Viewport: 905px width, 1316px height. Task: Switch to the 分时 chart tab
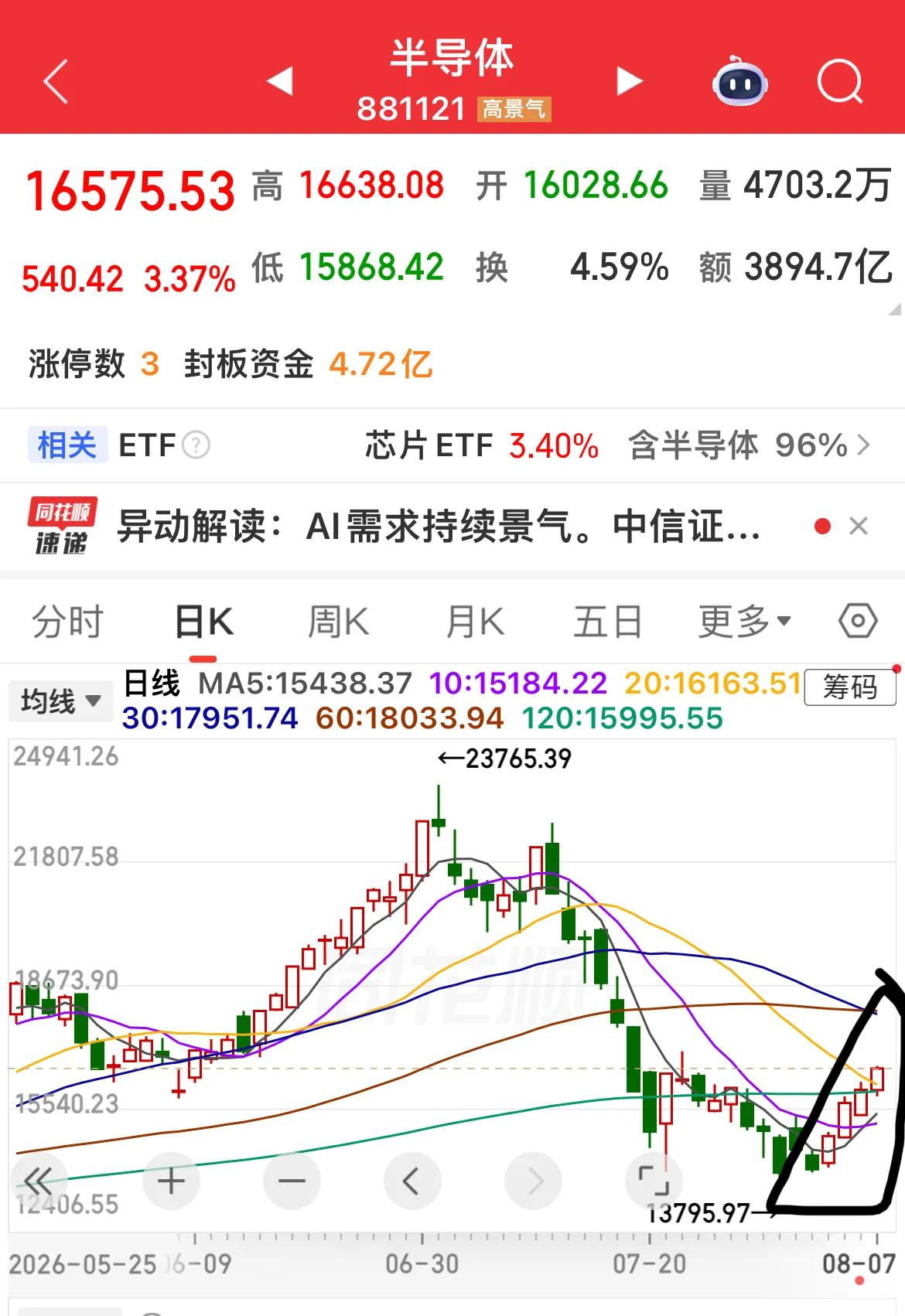tap(67, 622)
